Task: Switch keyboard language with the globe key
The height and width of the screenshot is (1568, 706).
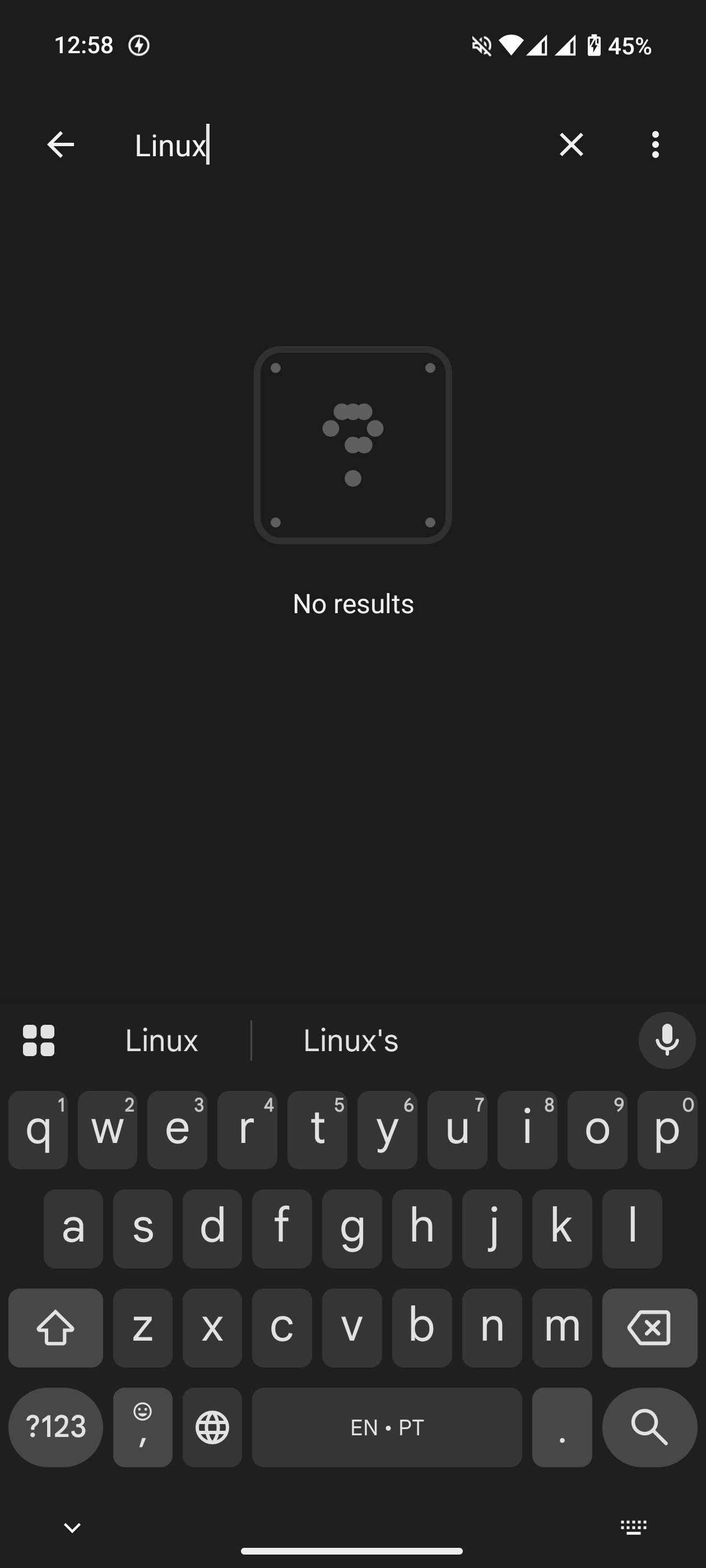Action: 212,1427
